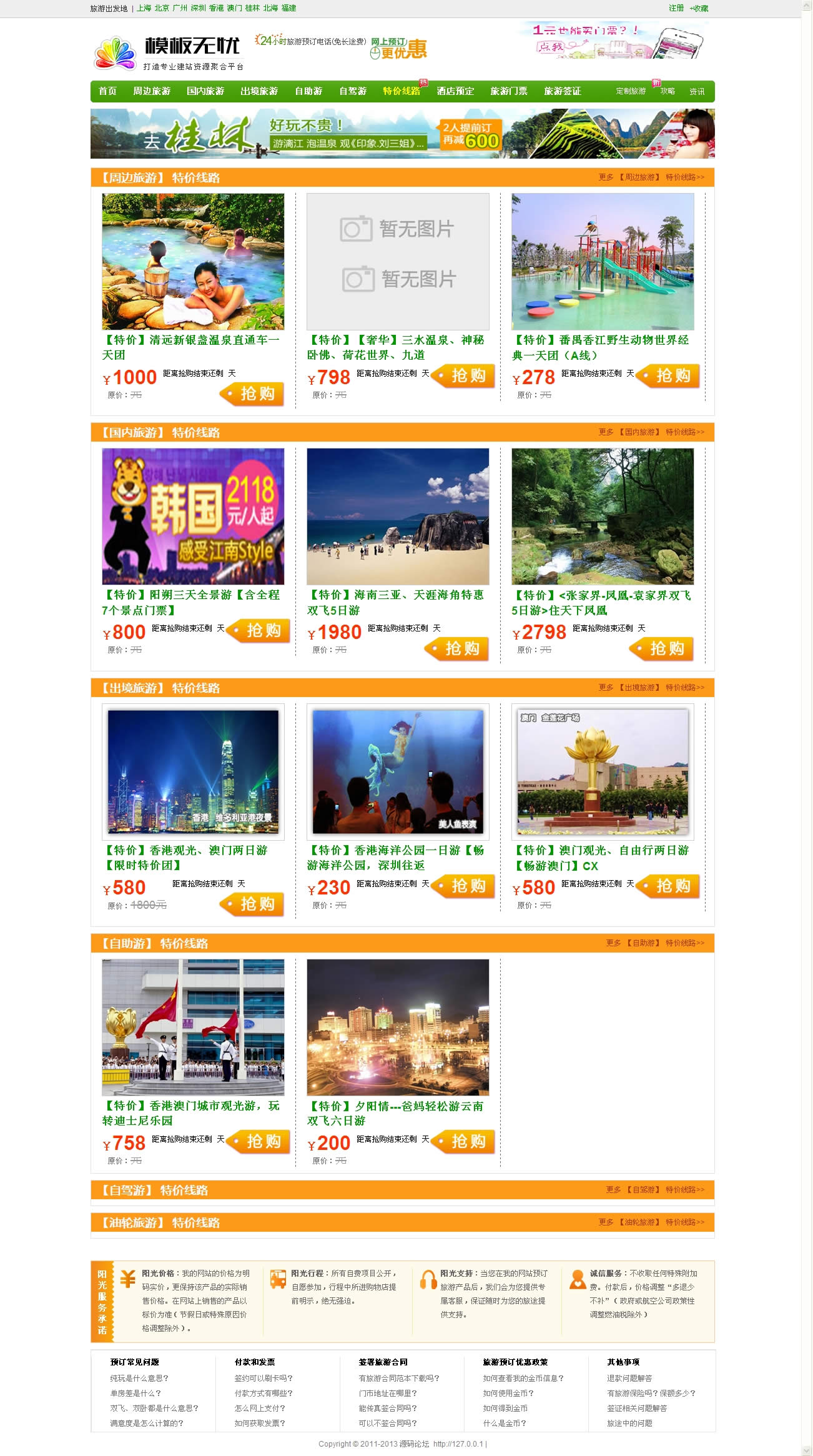Select the 旅游签证 tab
This screenshot has height=1456, width=813.
click(562, 91)
